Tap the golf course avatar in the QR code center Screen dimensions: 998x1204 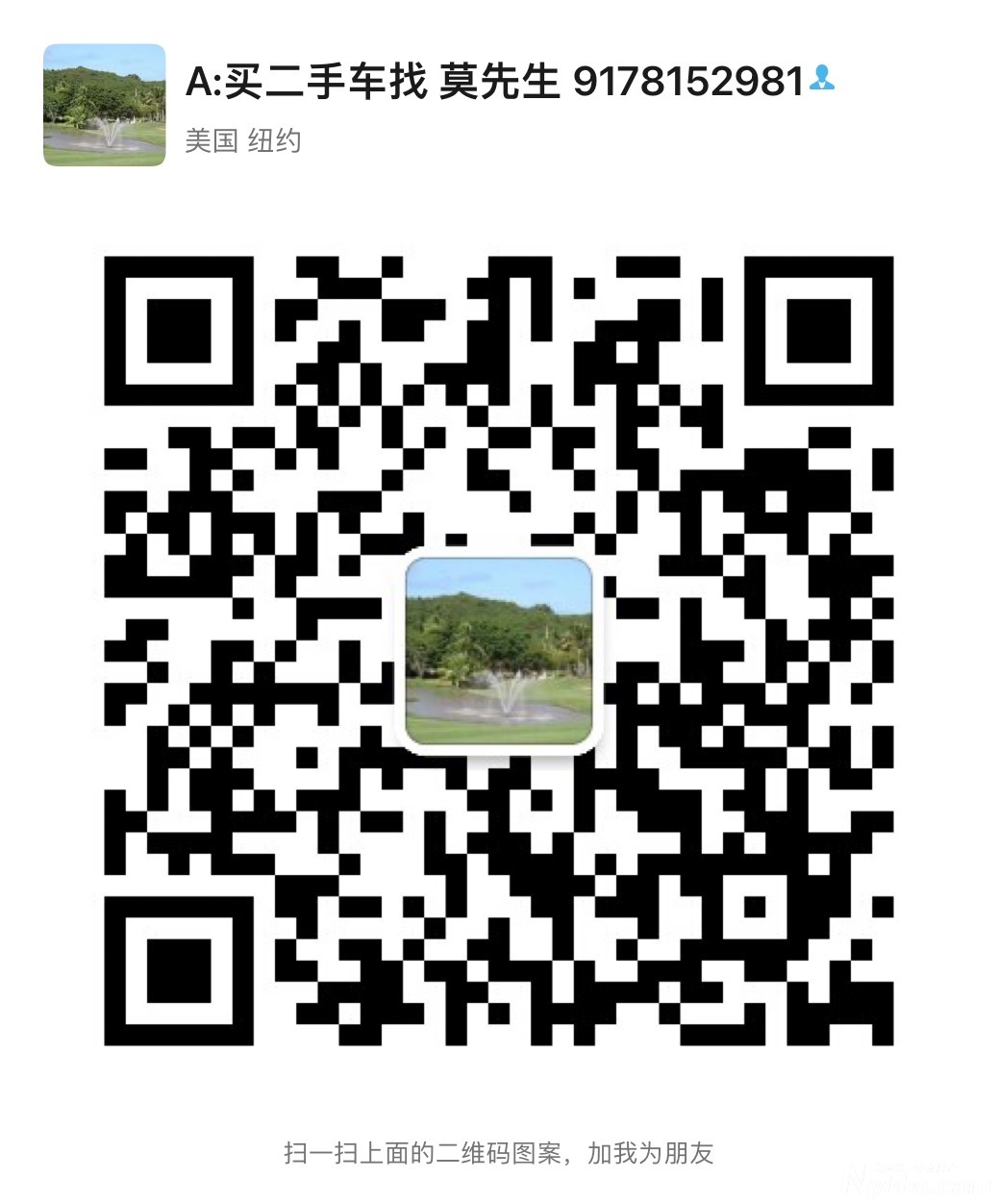pyautogui.click(x=499, y=652)
